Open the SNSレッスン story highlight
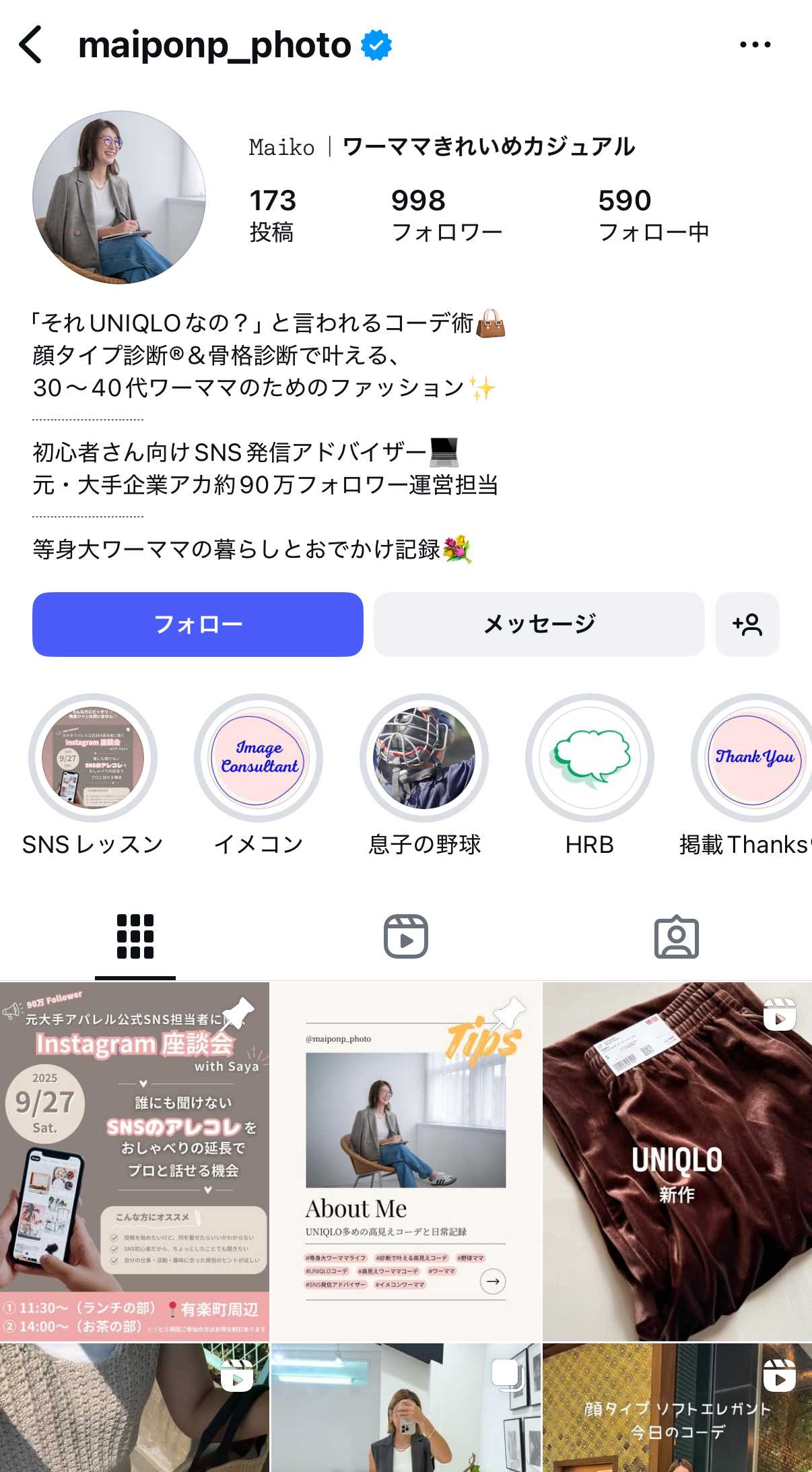The image size is (812, 1472). [x=93, y=758]
